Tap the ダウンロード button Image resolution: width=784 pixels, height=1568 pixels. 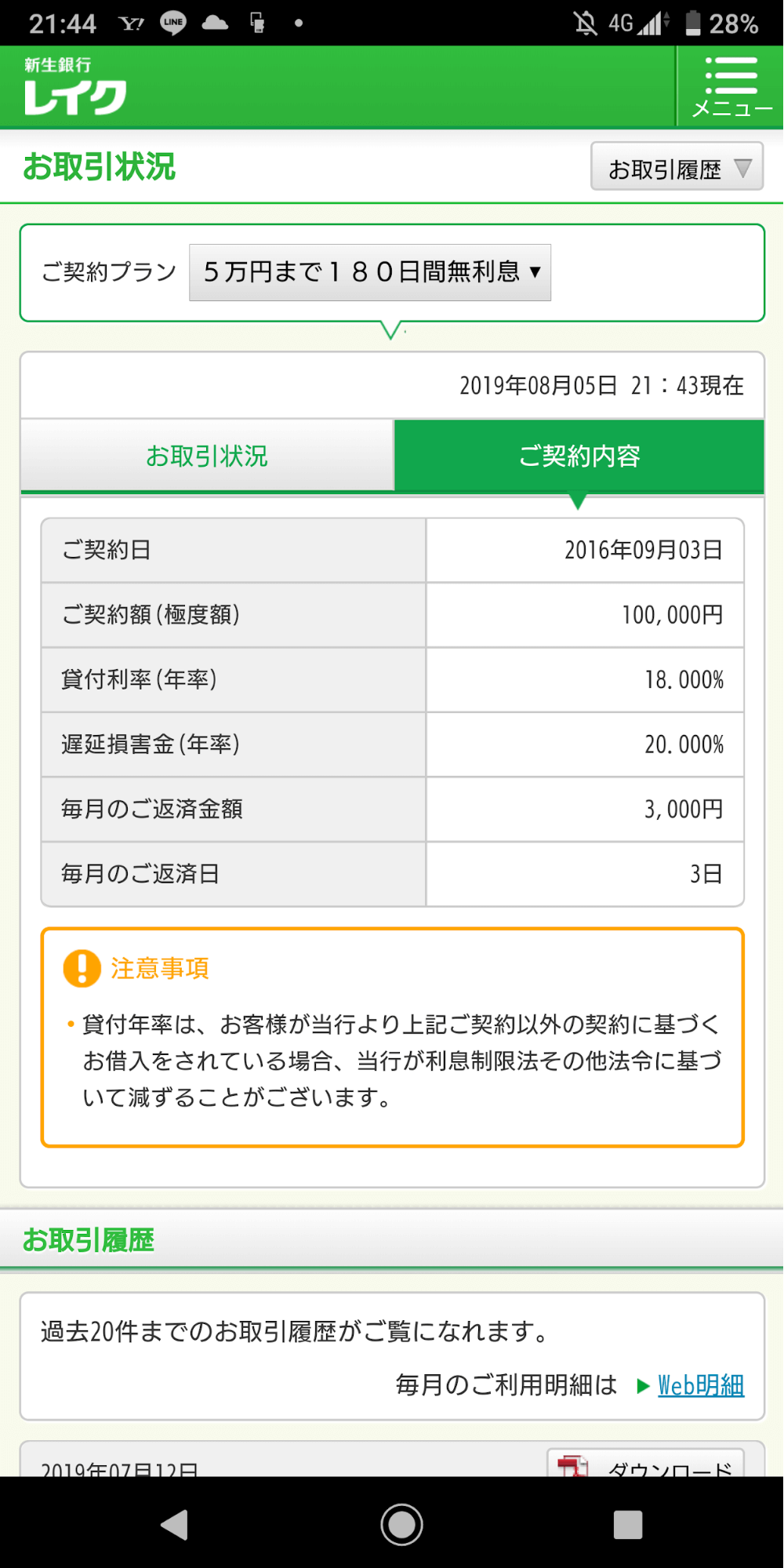(x=646, y=1464)
